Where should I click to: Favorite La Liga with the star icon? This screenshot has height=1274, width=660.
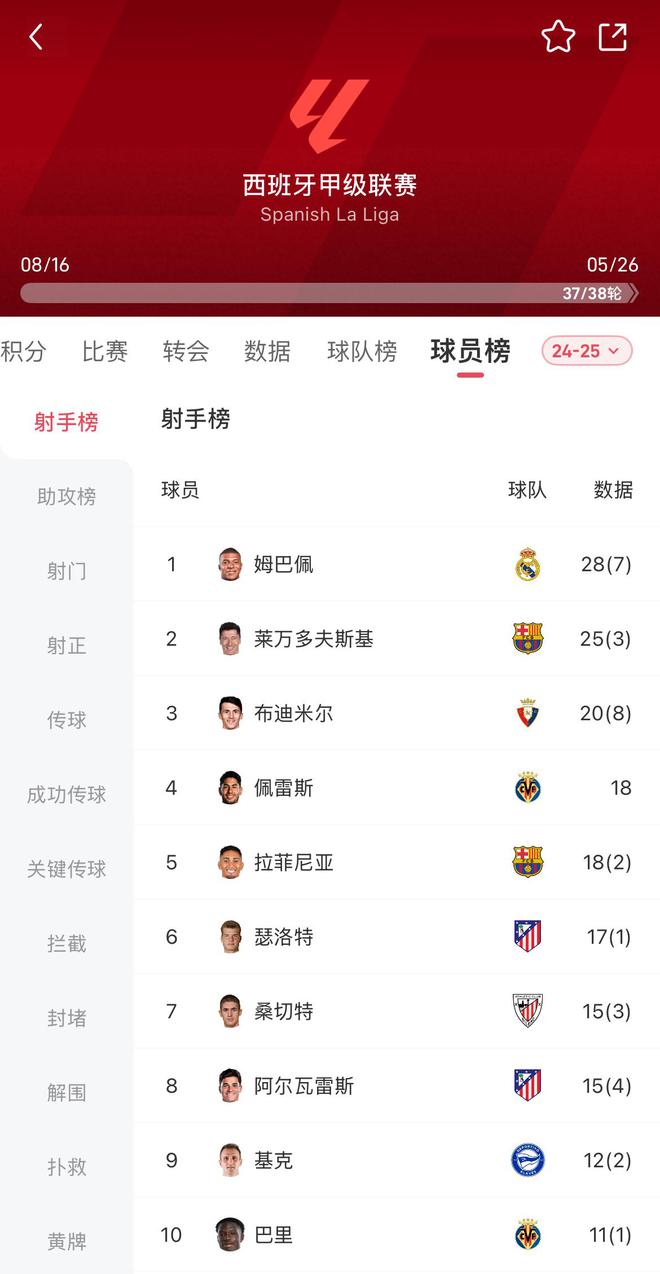[x=558, y=37]
